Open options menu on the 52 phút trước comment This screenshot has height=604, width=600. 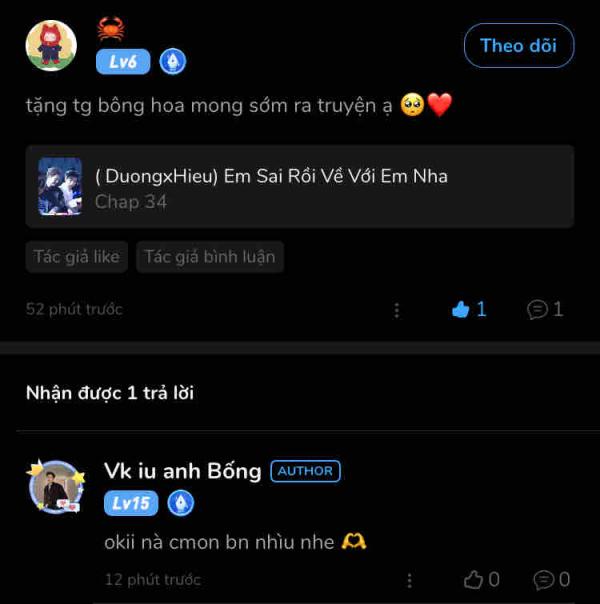point(397,310)
